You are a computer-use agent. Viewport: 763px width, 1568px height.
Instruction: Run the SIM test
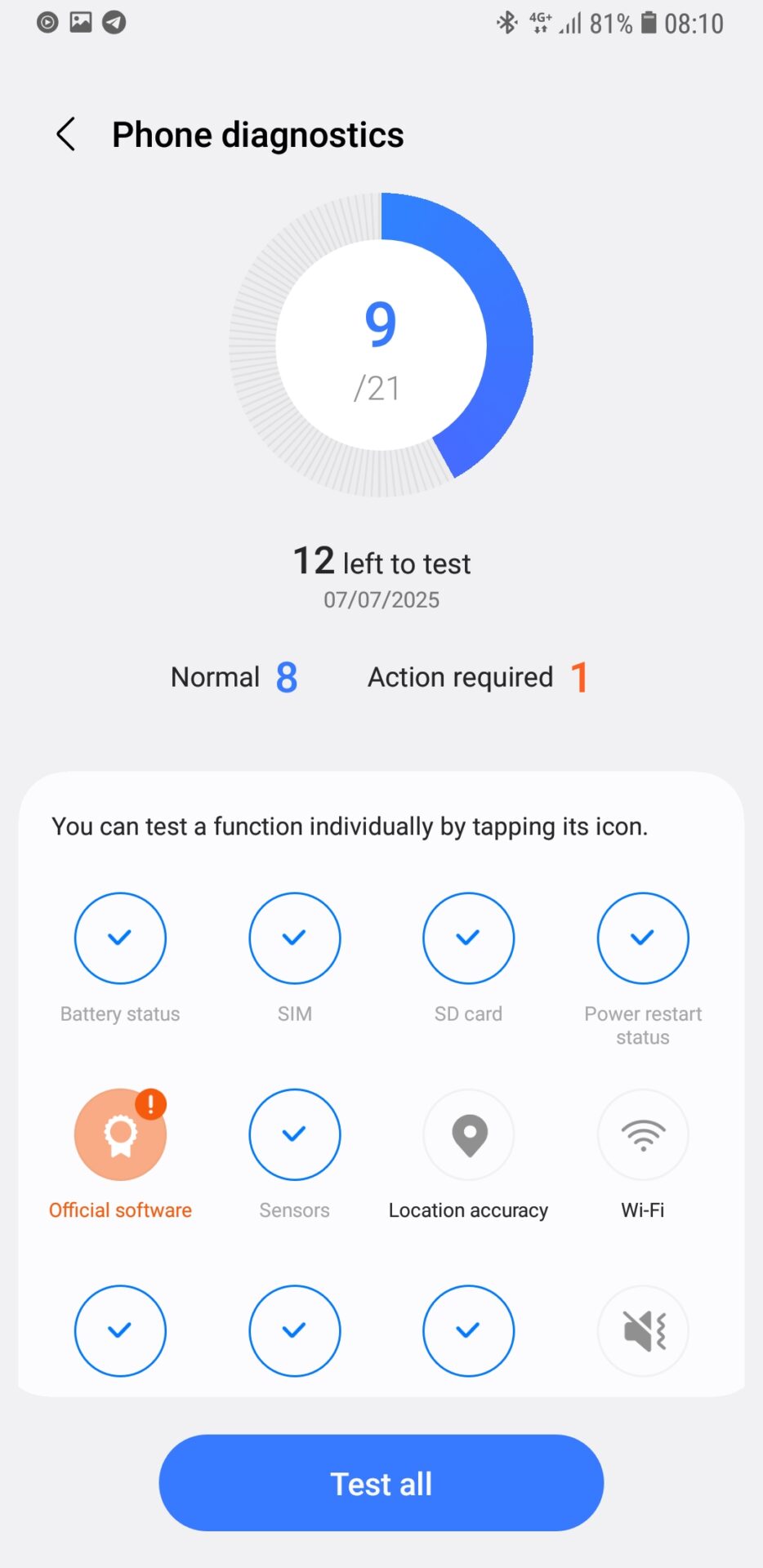click(295, 938)
